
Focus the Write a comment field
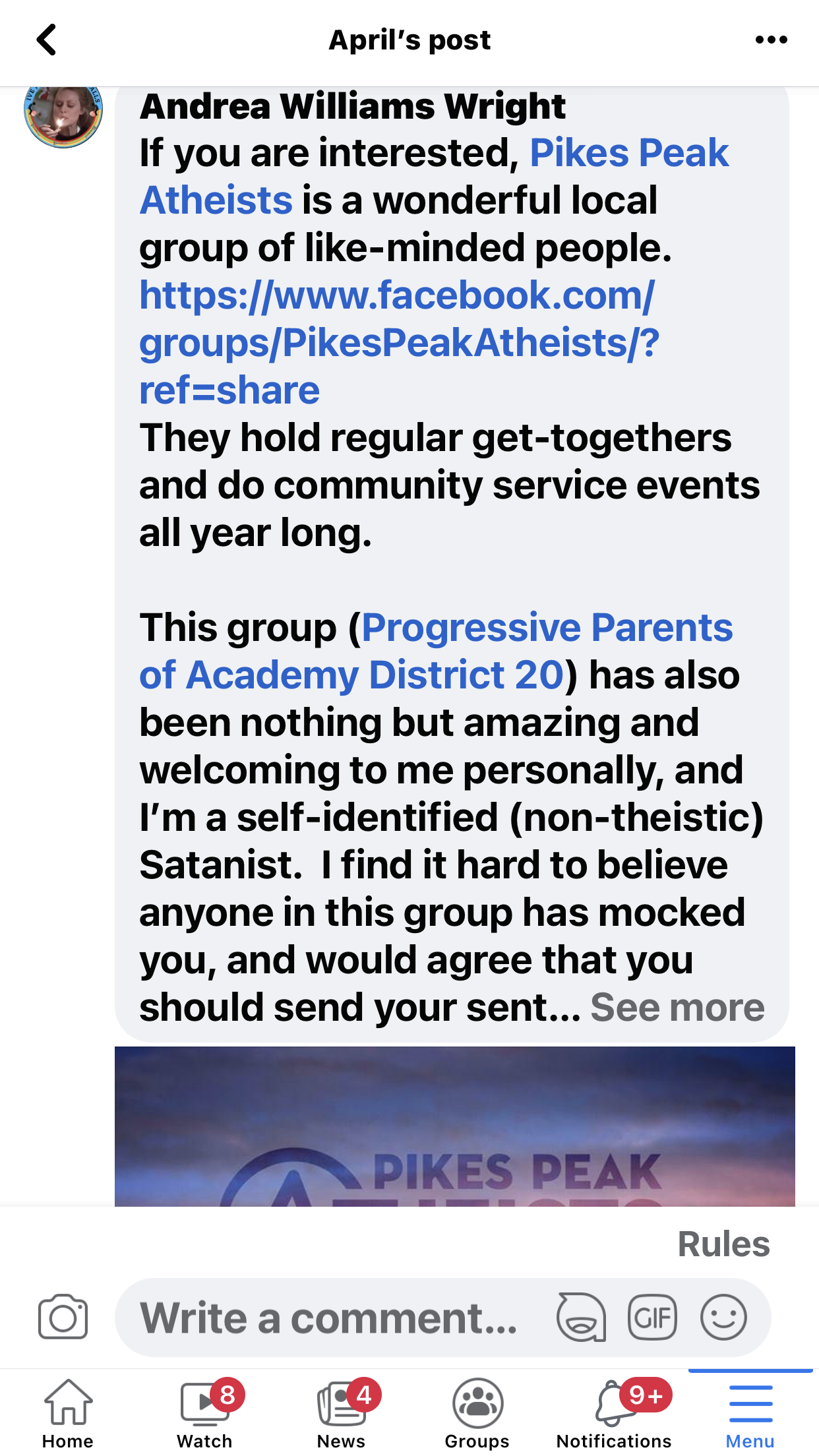(x=330, y=1318)
